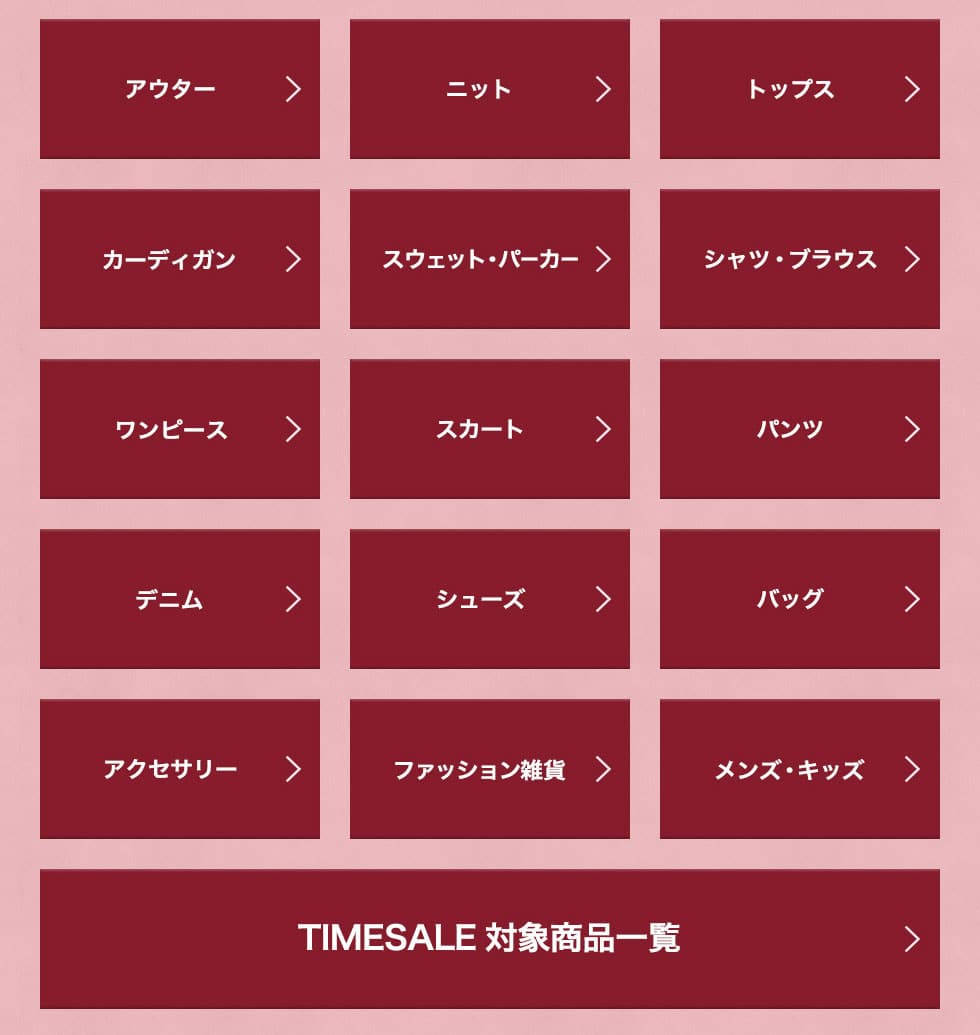
Task: Tap the ファッション雑貨 button
Action: [490, 769]
